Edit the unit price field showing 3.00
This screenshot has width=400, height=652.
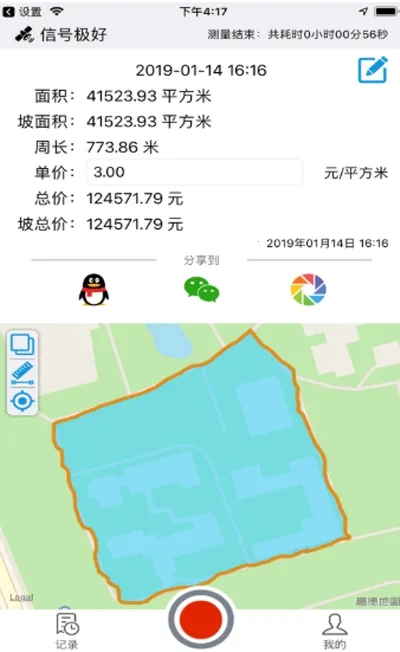(194, 172)
